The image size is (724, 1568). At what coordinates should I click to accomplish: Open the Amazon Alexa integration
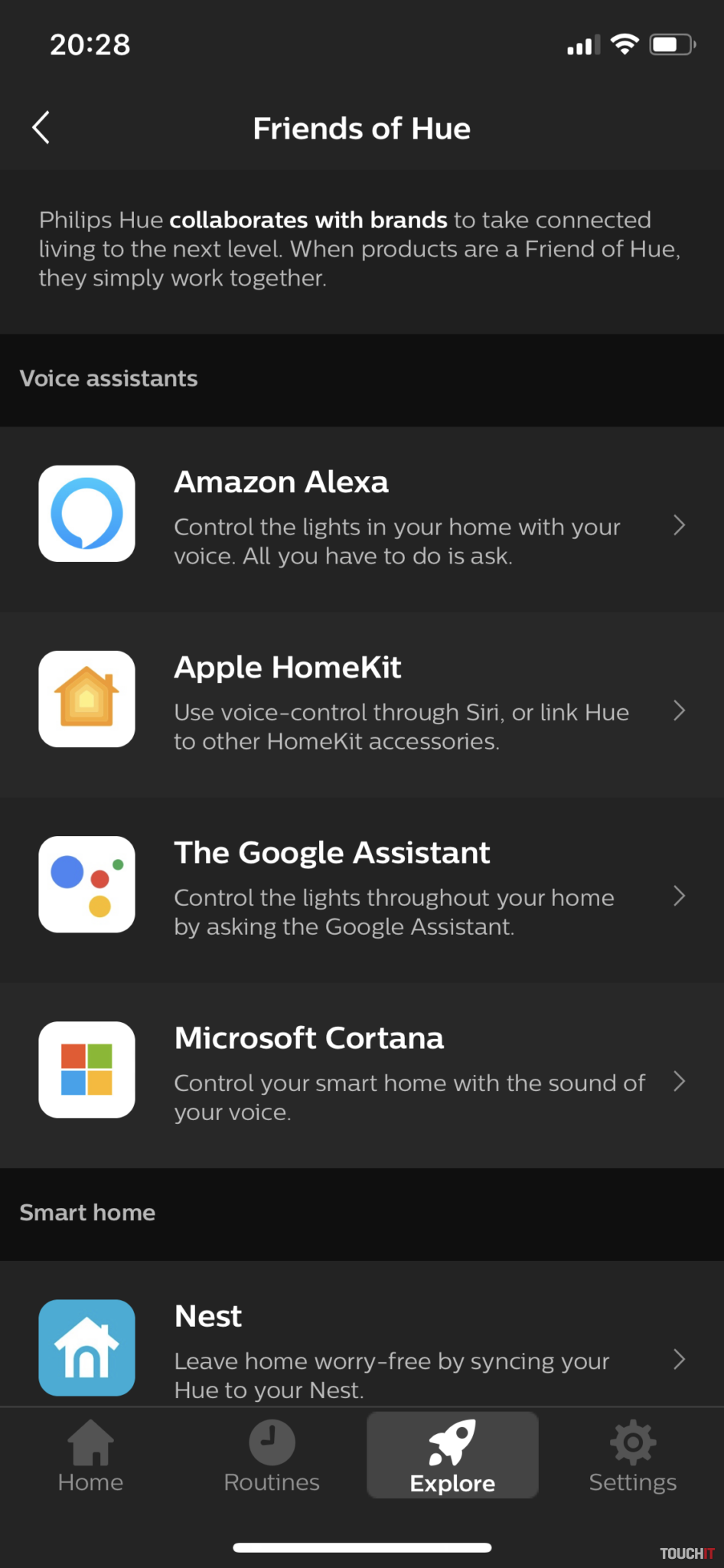pyautogui.click(x=361, y=518)
